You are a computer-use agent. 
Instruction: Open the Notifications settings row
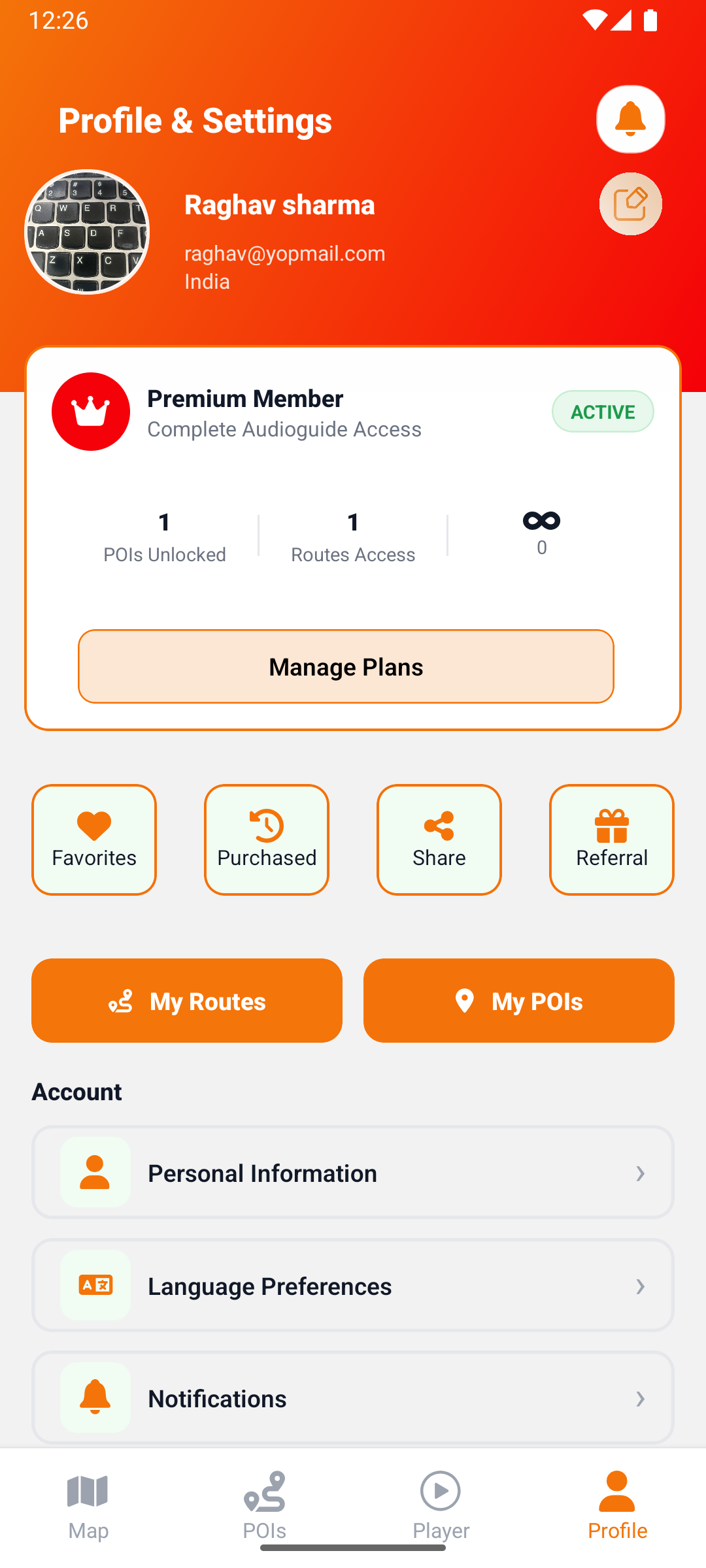(x=353, y=1398)
